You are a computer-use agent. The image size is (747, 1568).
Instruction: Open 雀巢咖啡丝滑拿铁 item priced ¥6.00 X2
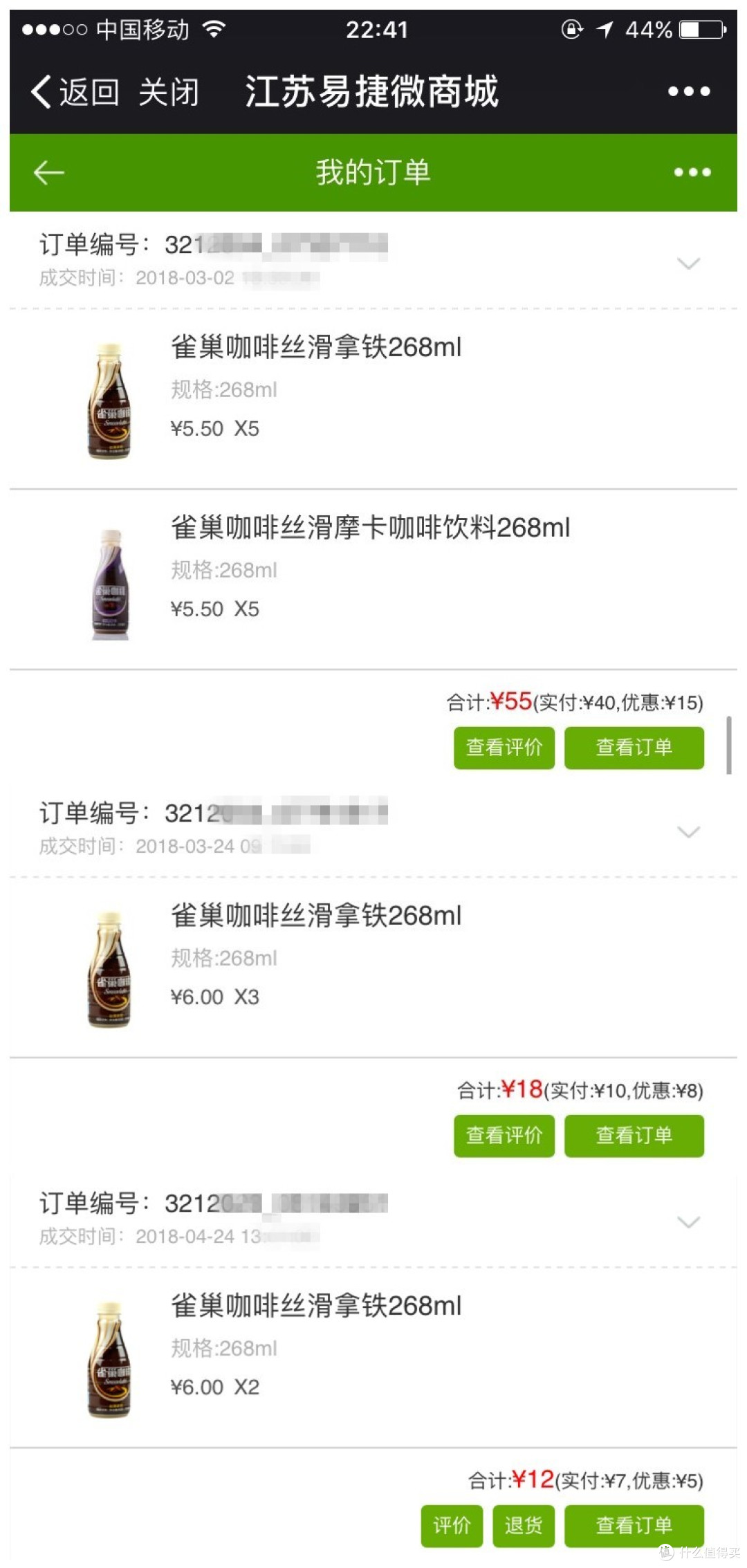(373, 1358)
